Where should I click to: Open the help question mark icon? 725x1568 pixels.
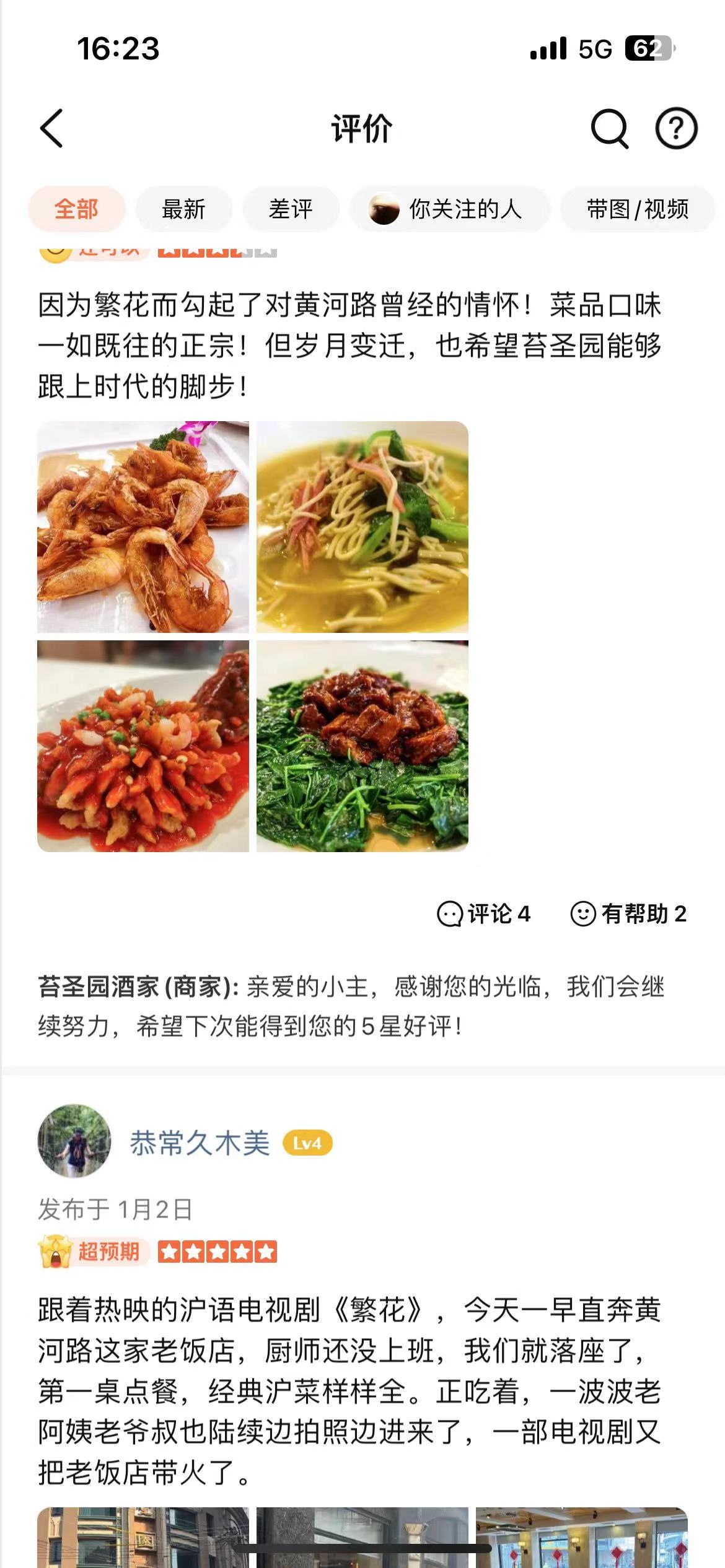(676, 129)
